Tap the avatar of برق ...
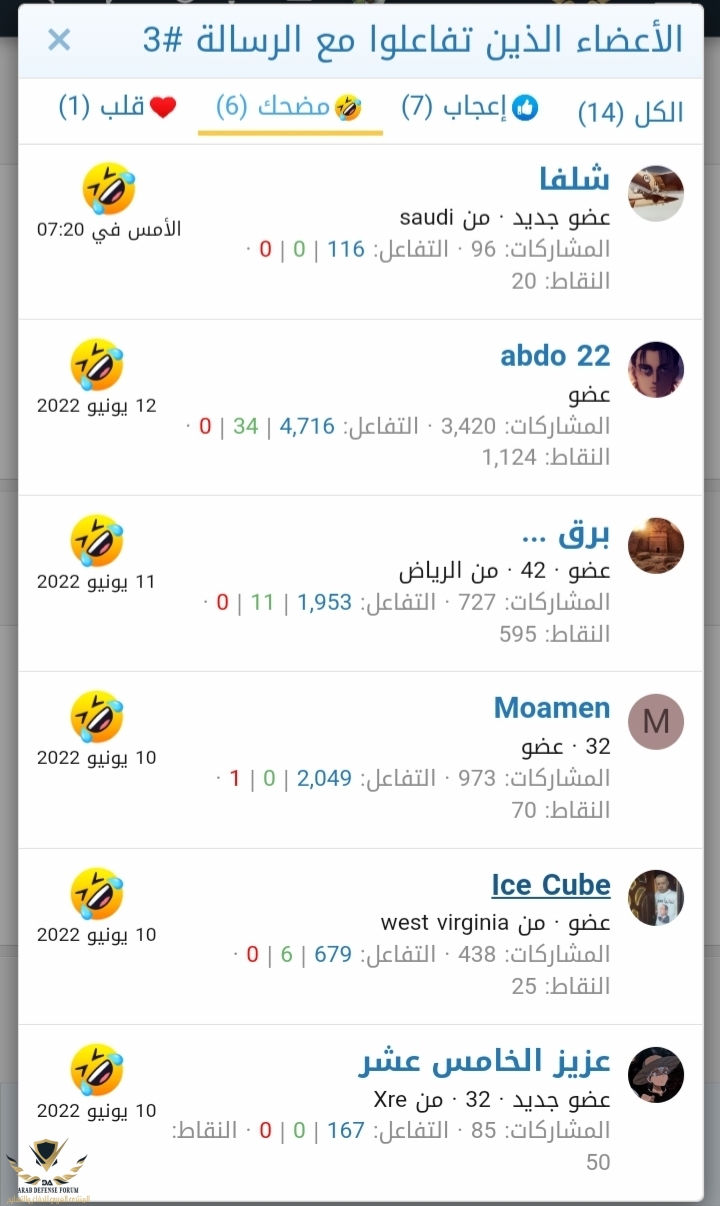This screenshot has width=720, height=1206. [656, 546]
